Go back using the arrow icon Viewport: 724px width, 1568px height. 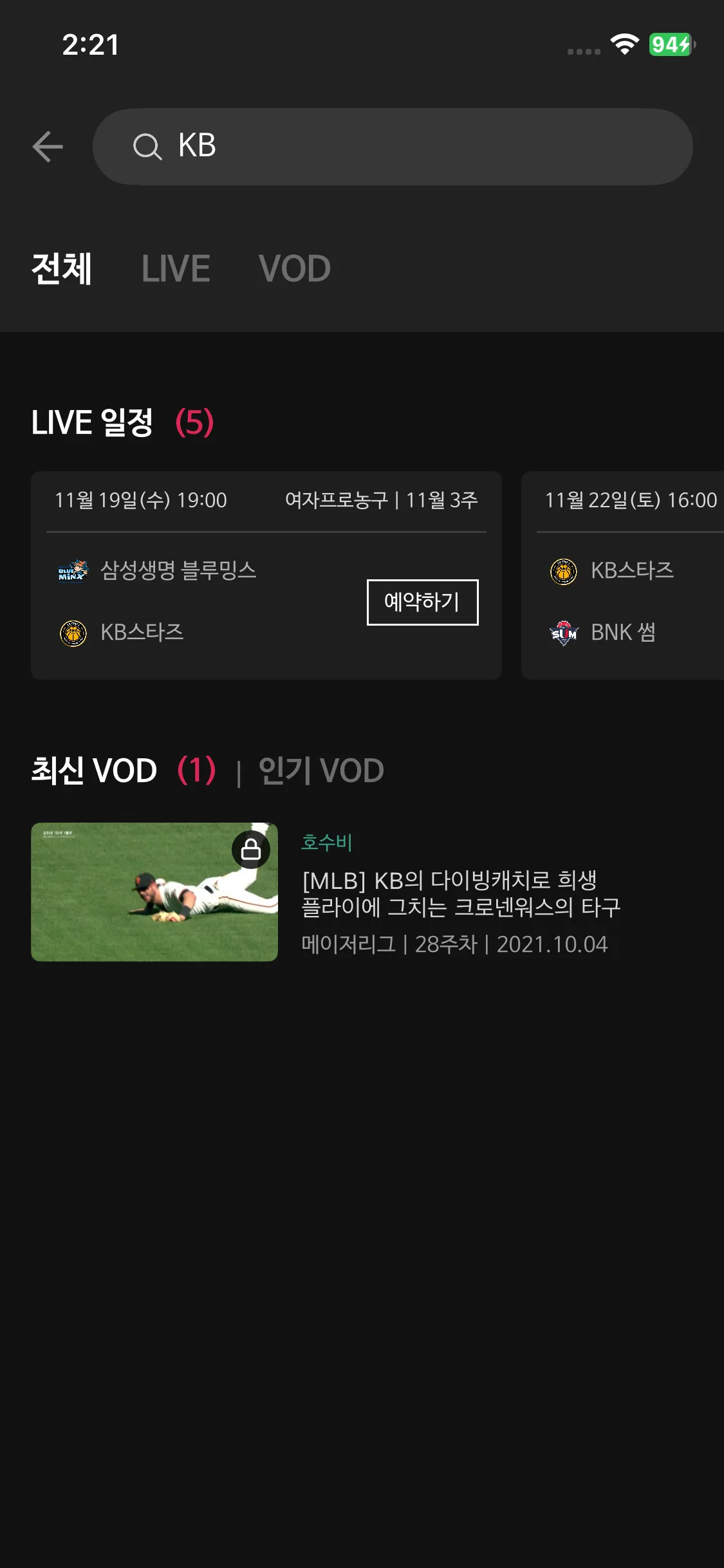tap(48, 147)
